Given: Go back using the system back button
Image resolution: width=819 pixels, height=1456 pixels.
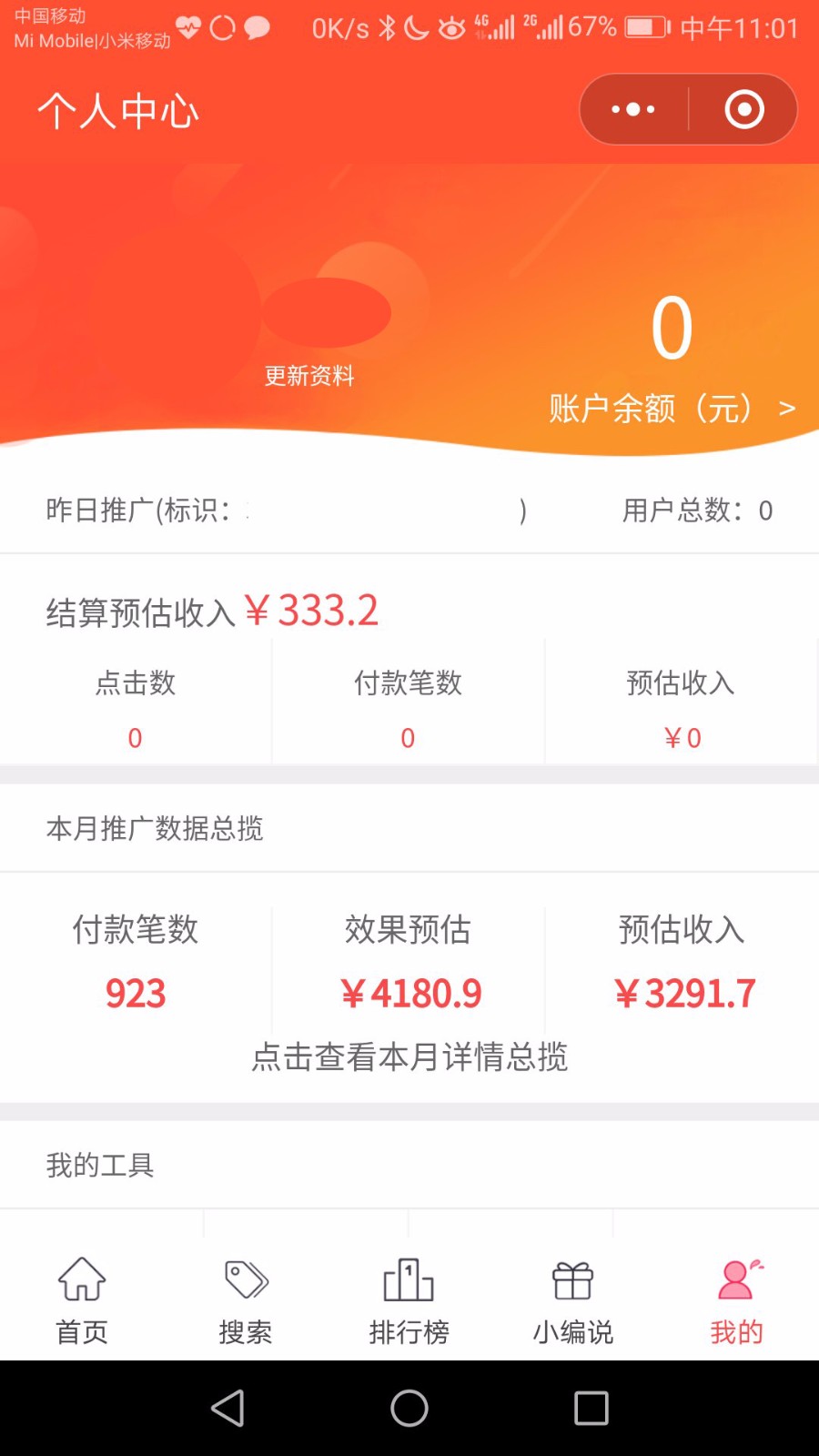Looking at the screenshot, I should coord(227,1409).
